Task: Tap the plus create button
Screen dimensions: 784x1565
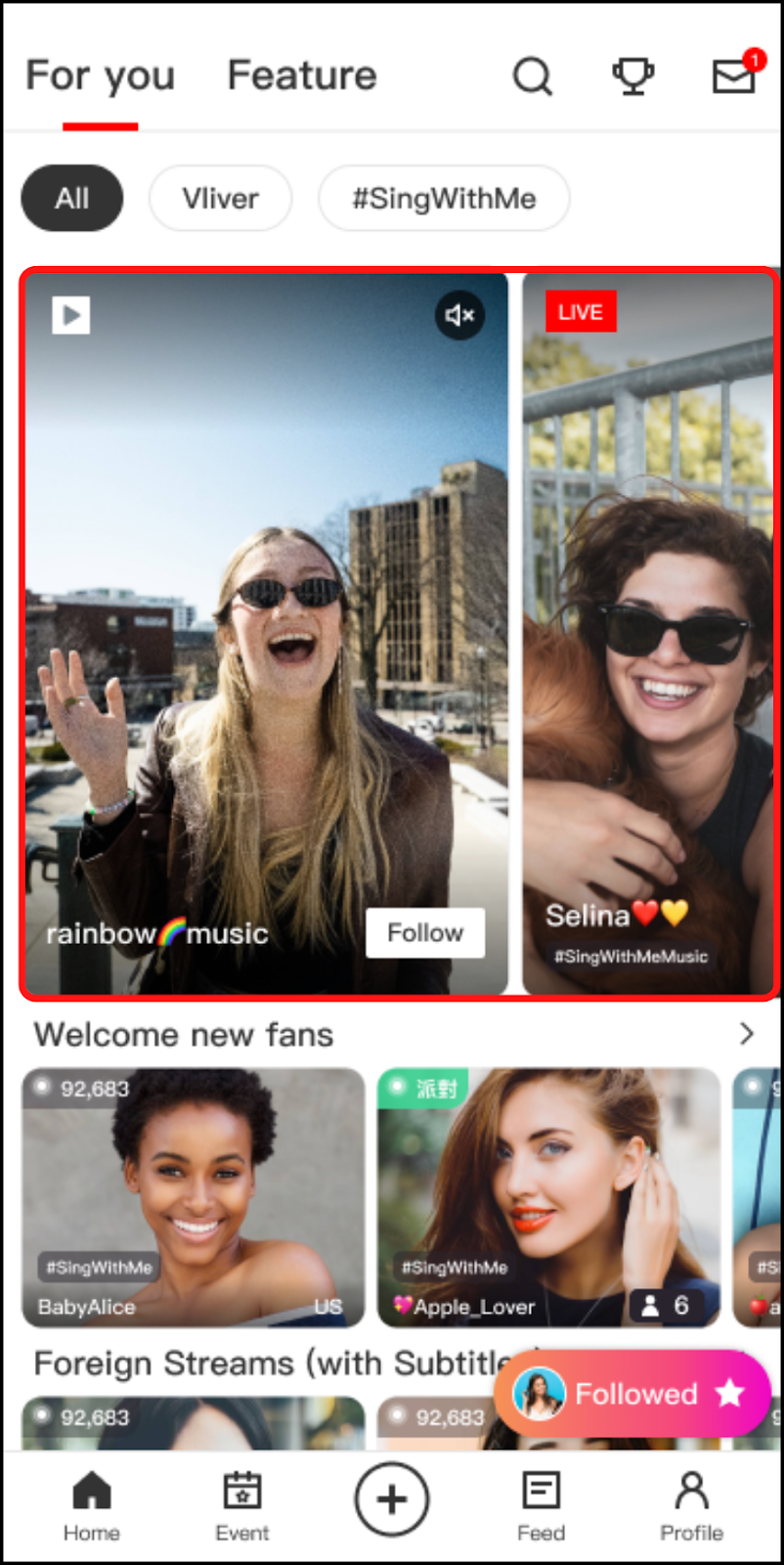Action: point(392,1499)
